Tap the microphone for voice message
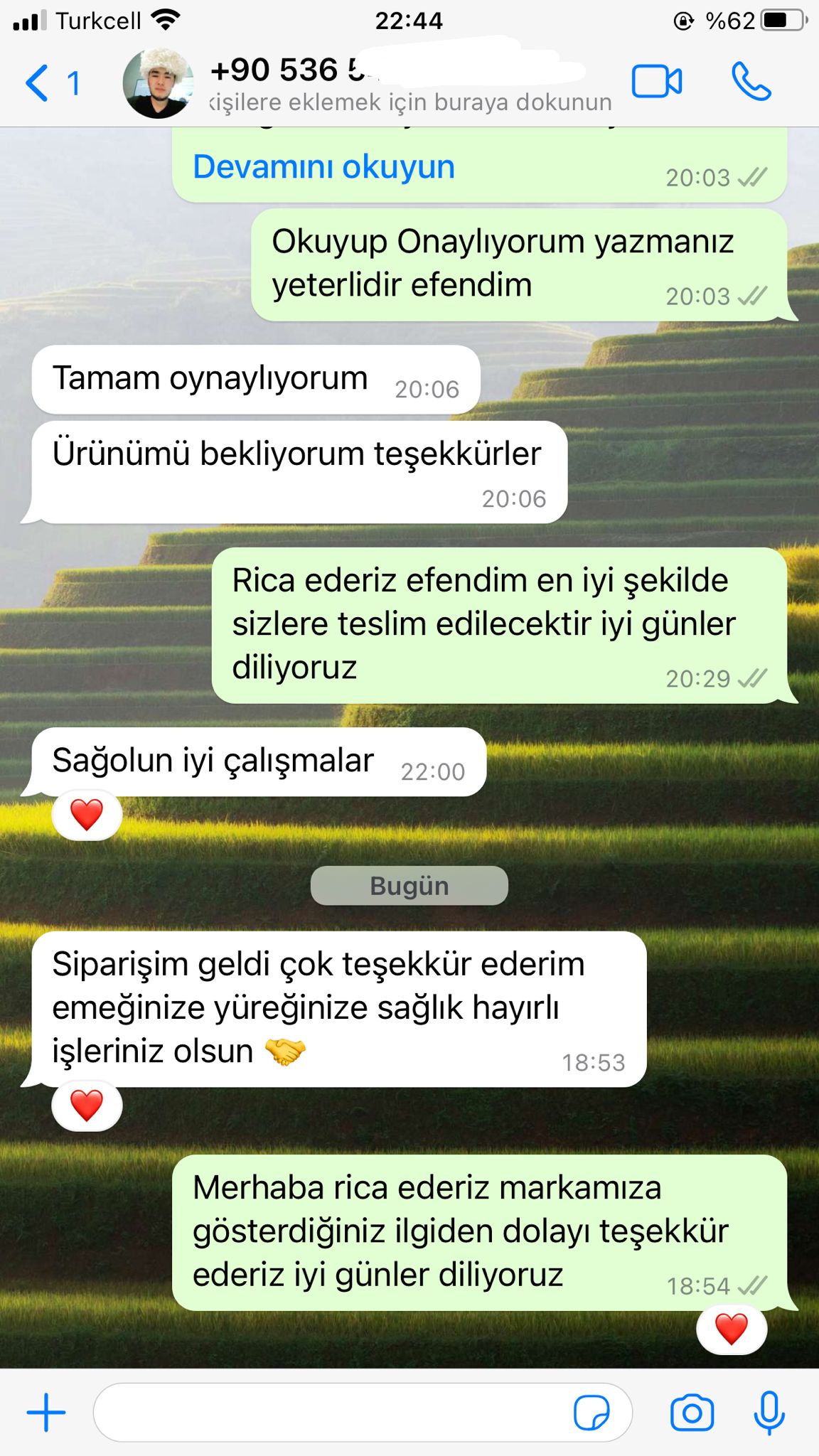 pyautogui.click(x=769, y=1413)
